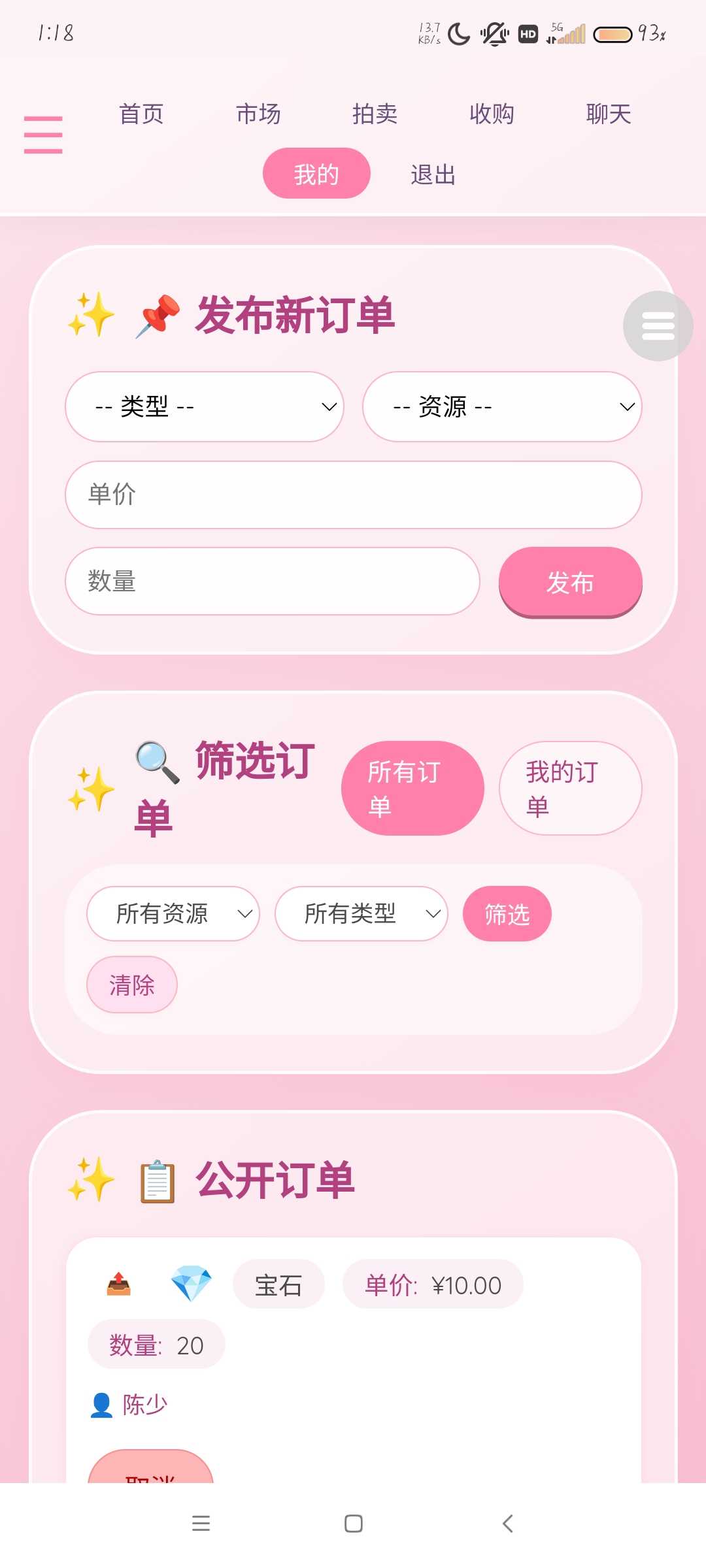This screenshot has height=1568, width=706.
Task: Switch to 我的订单
Action: 570,788
